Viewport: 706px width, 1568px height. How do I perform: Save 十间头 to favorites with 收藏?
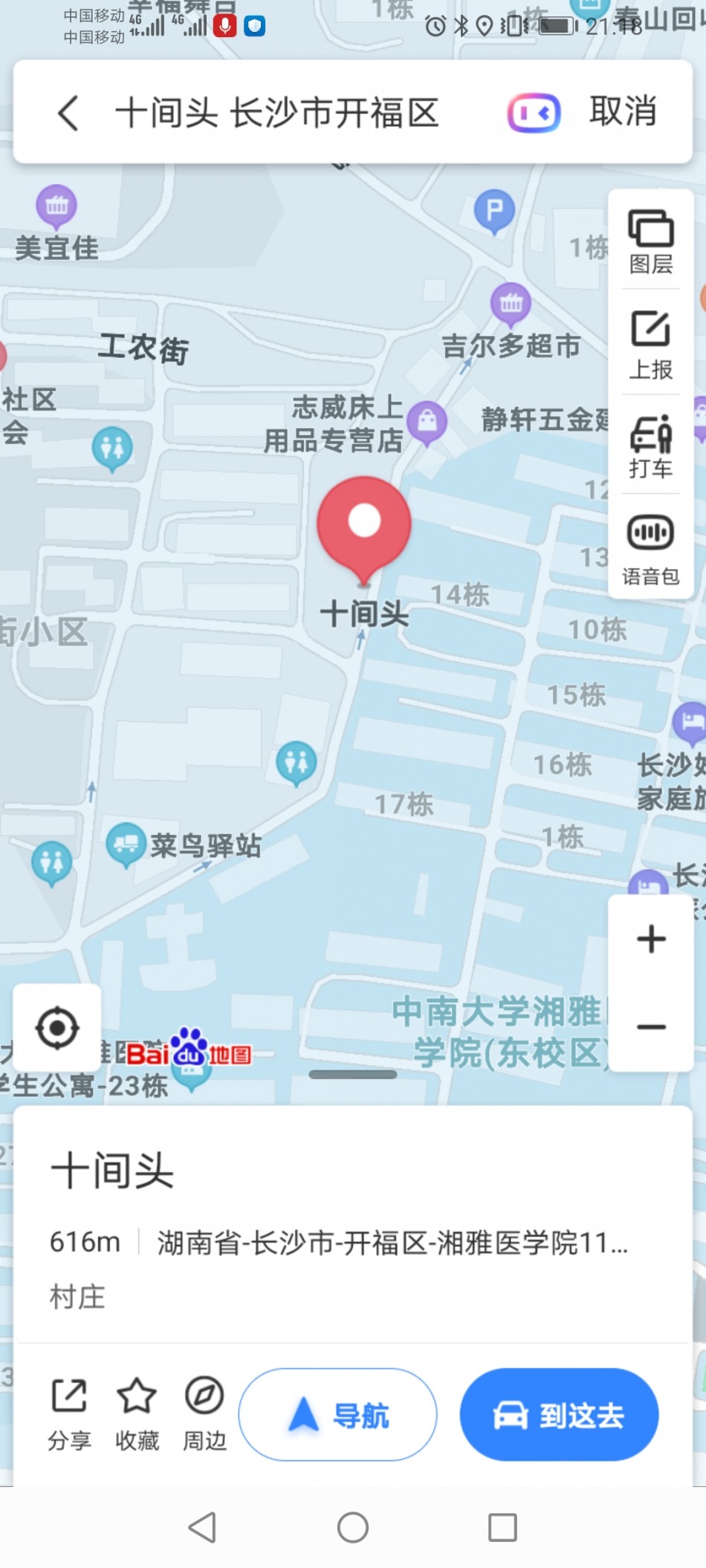coord(137,1414)
